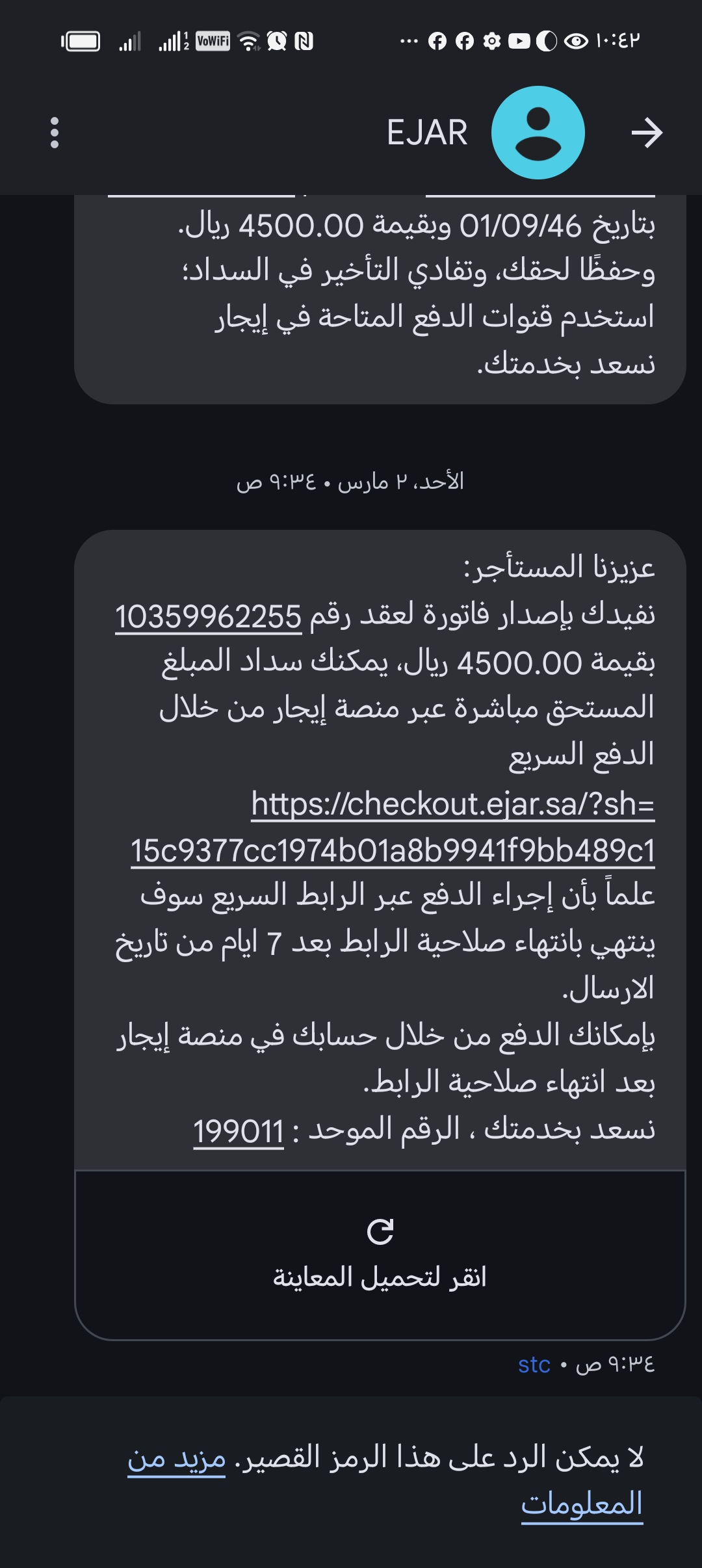Call the unified number 199011
The width and height of the screenshot is (702, 1568).
pos(239,1132)
